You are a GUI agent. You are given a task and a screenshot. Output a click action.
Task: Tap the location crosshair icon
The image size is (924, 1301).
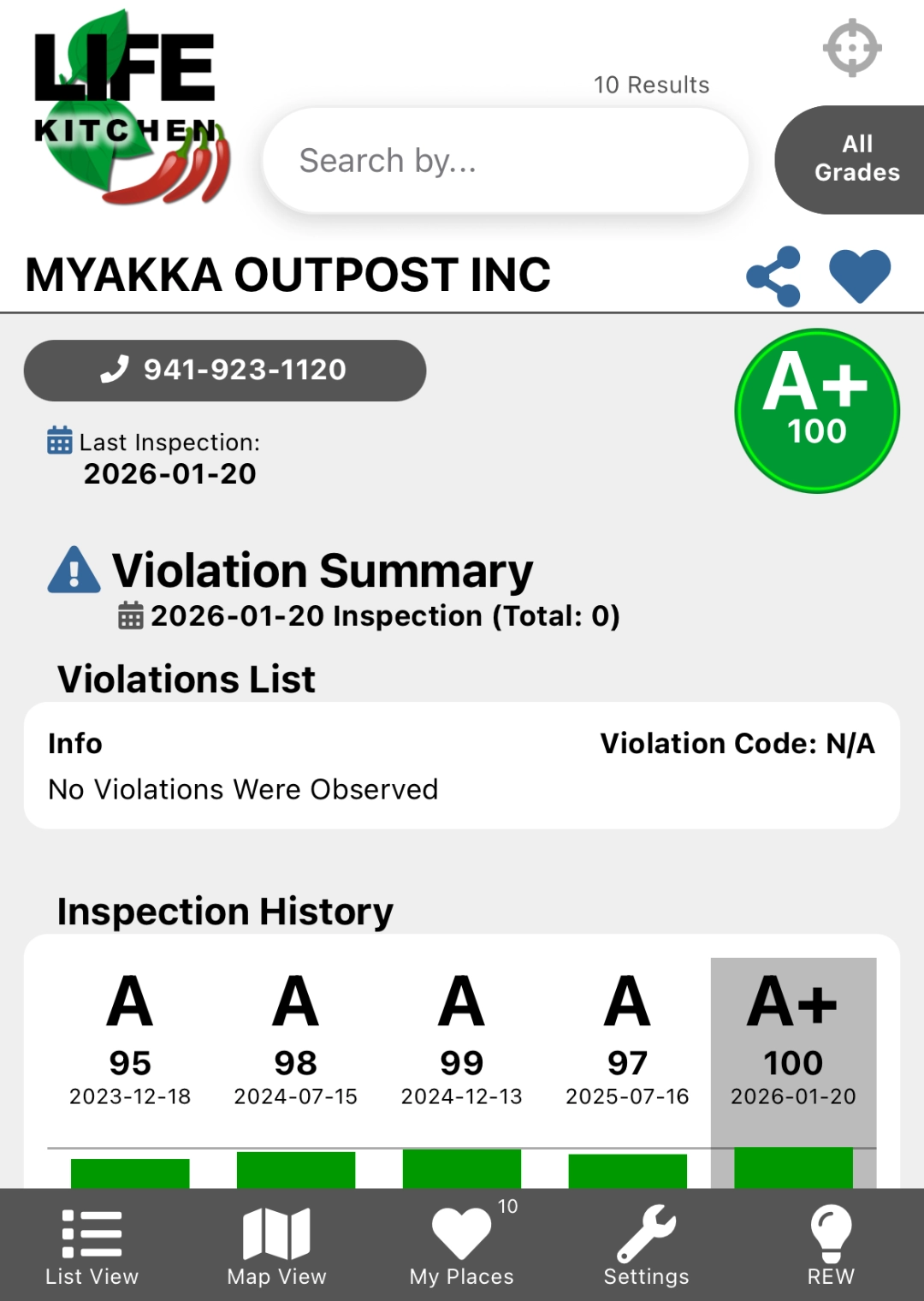[x=853, y=48]
